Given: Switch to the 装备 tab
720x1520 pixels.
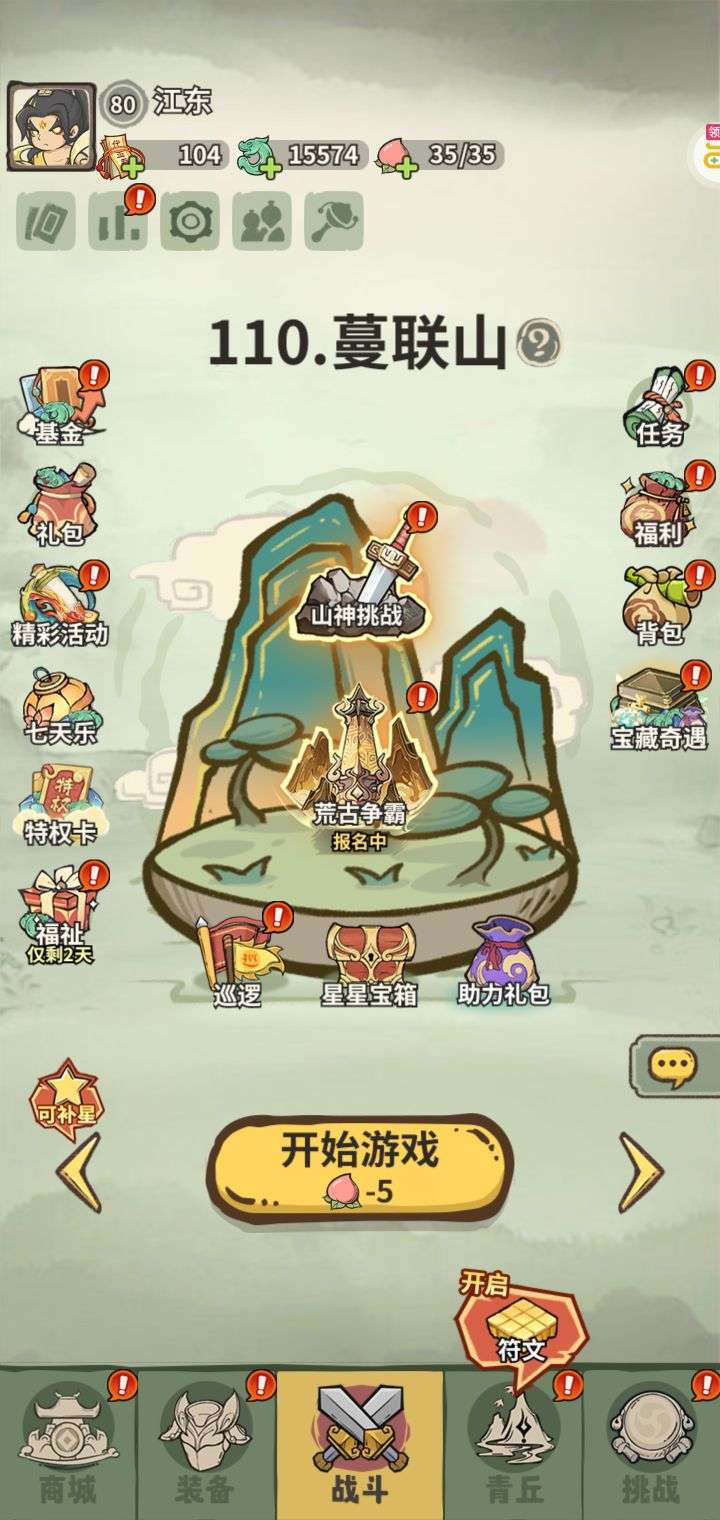Looking at the screenshot, I should click(207, 1443).
